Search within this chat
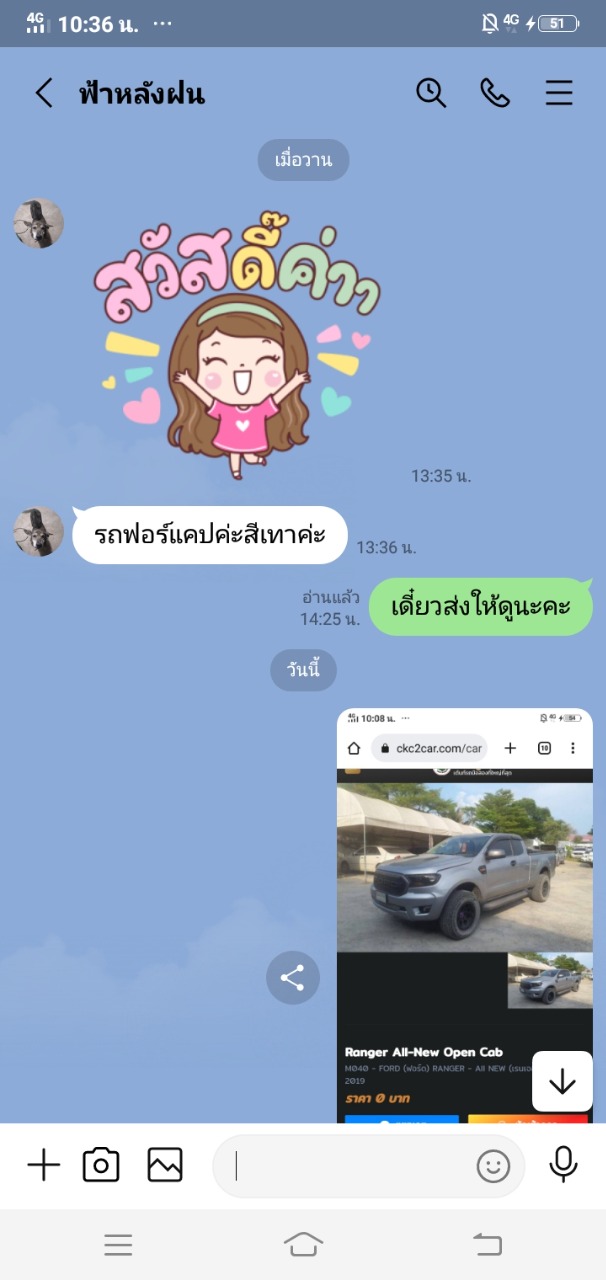 [x=431, y=93]
